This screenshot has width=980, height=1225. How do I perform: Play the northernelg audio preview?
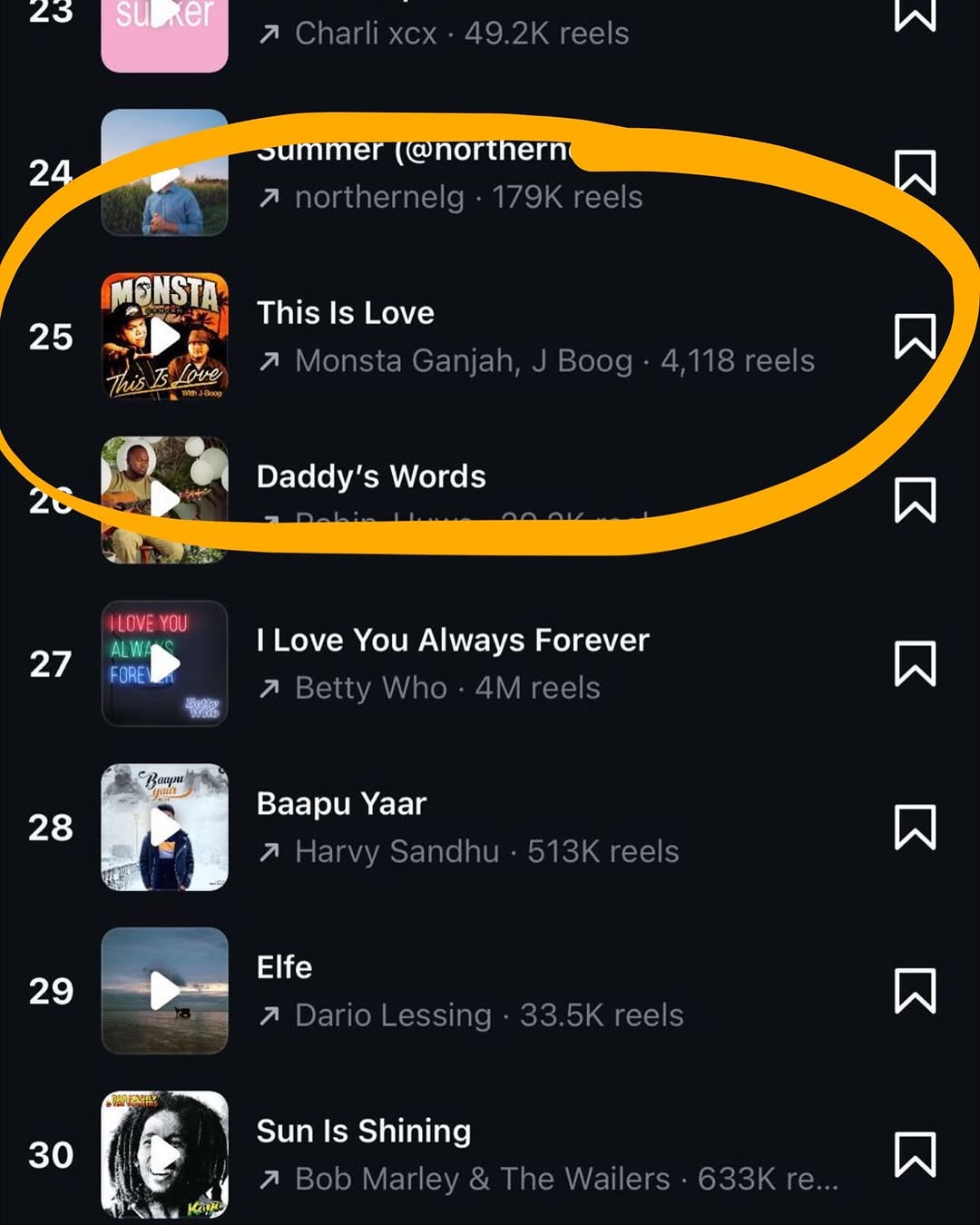pos(164,174)
